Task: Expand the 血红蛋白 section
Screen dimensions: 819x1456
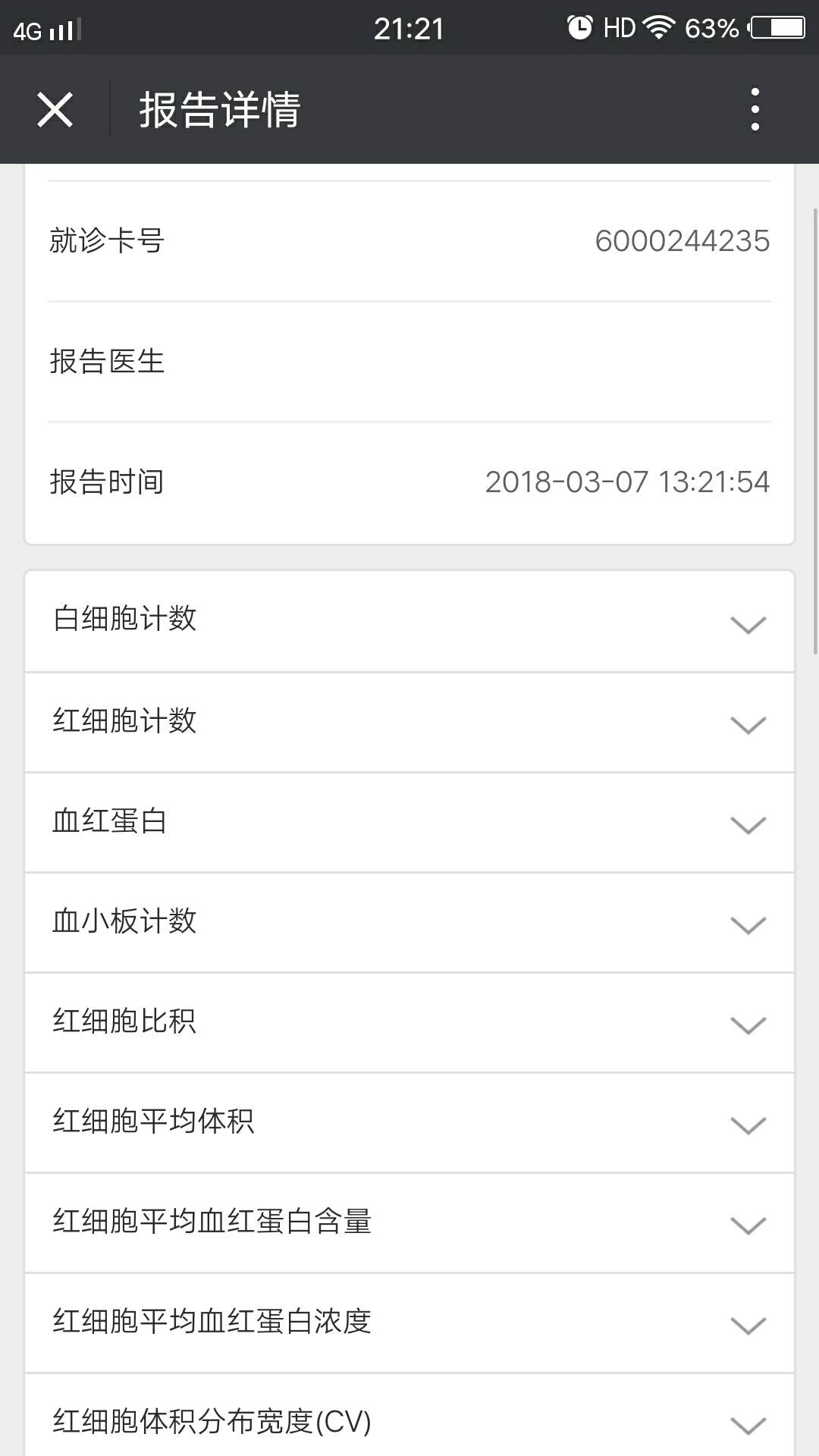Action: 409,822
